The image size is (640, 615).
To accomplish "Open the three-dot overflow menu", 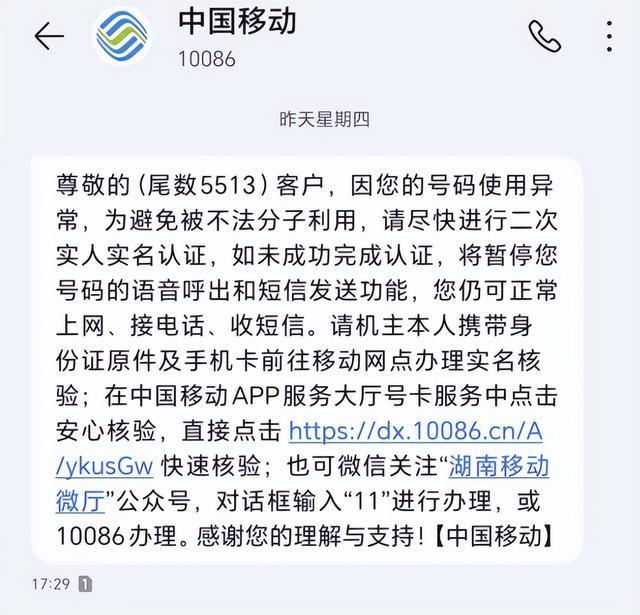I will (x=610, y=37).
